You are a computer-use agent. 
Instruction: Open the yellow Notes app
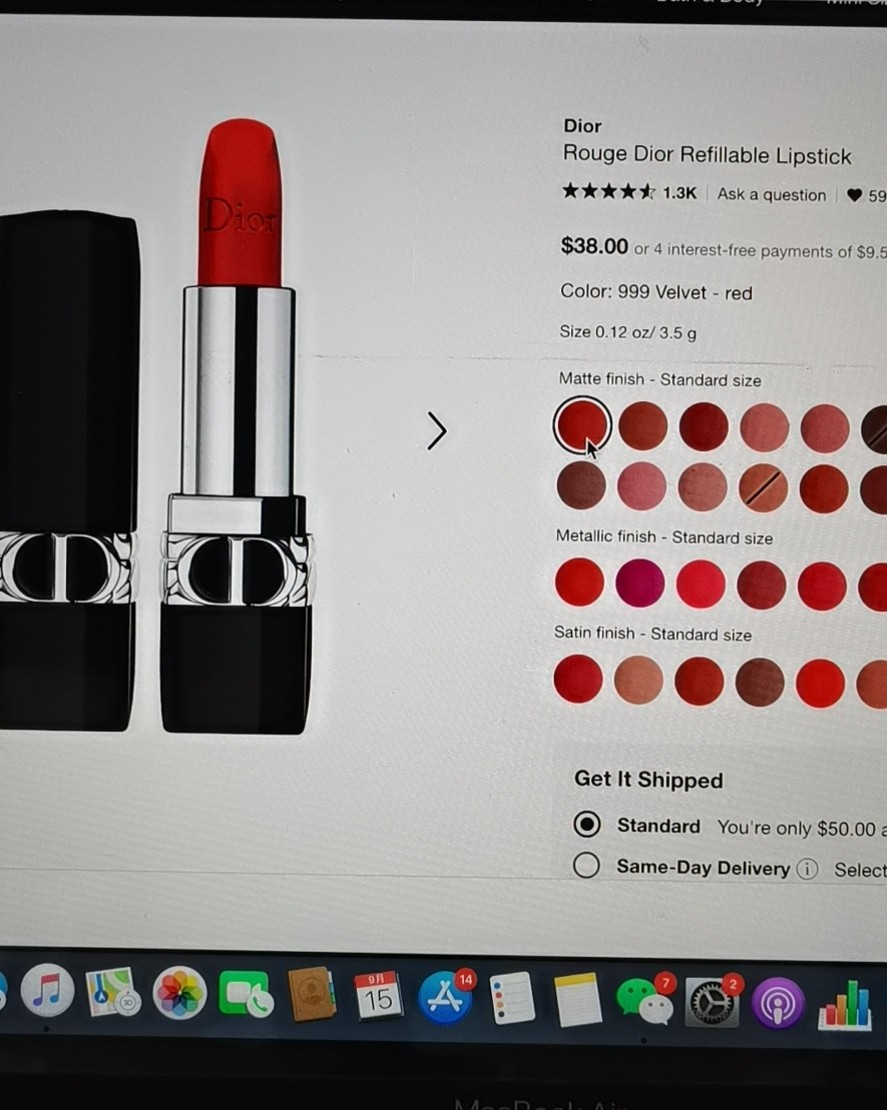click(578, 999)
